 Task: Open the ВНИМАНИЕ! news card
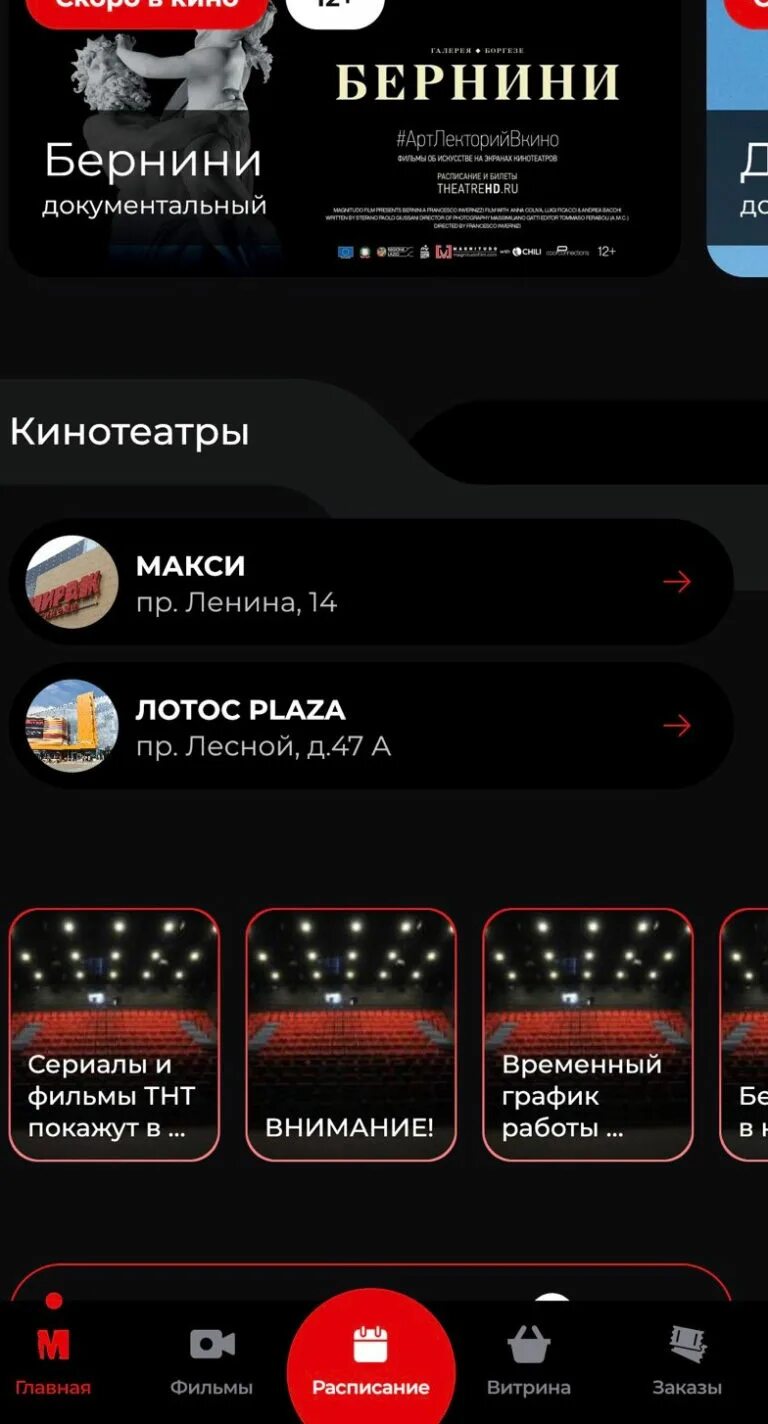point(351,1035)
